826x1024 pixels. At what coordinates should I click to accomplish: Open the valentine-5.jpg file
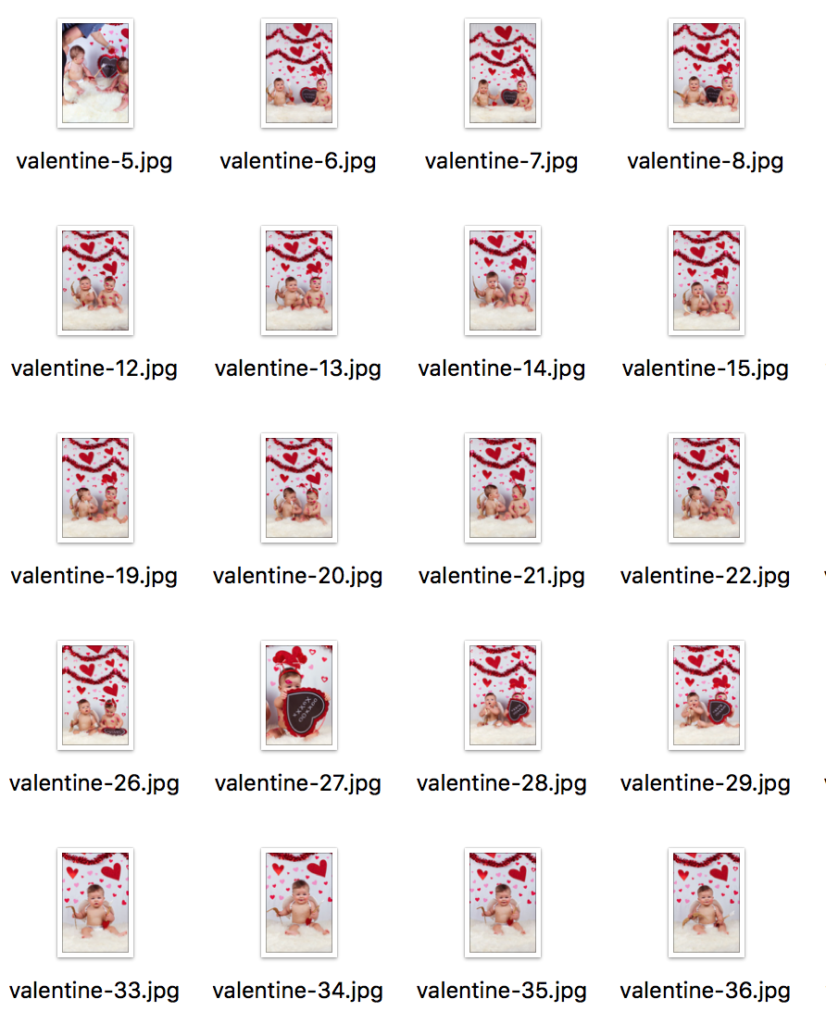pos(95,73)
